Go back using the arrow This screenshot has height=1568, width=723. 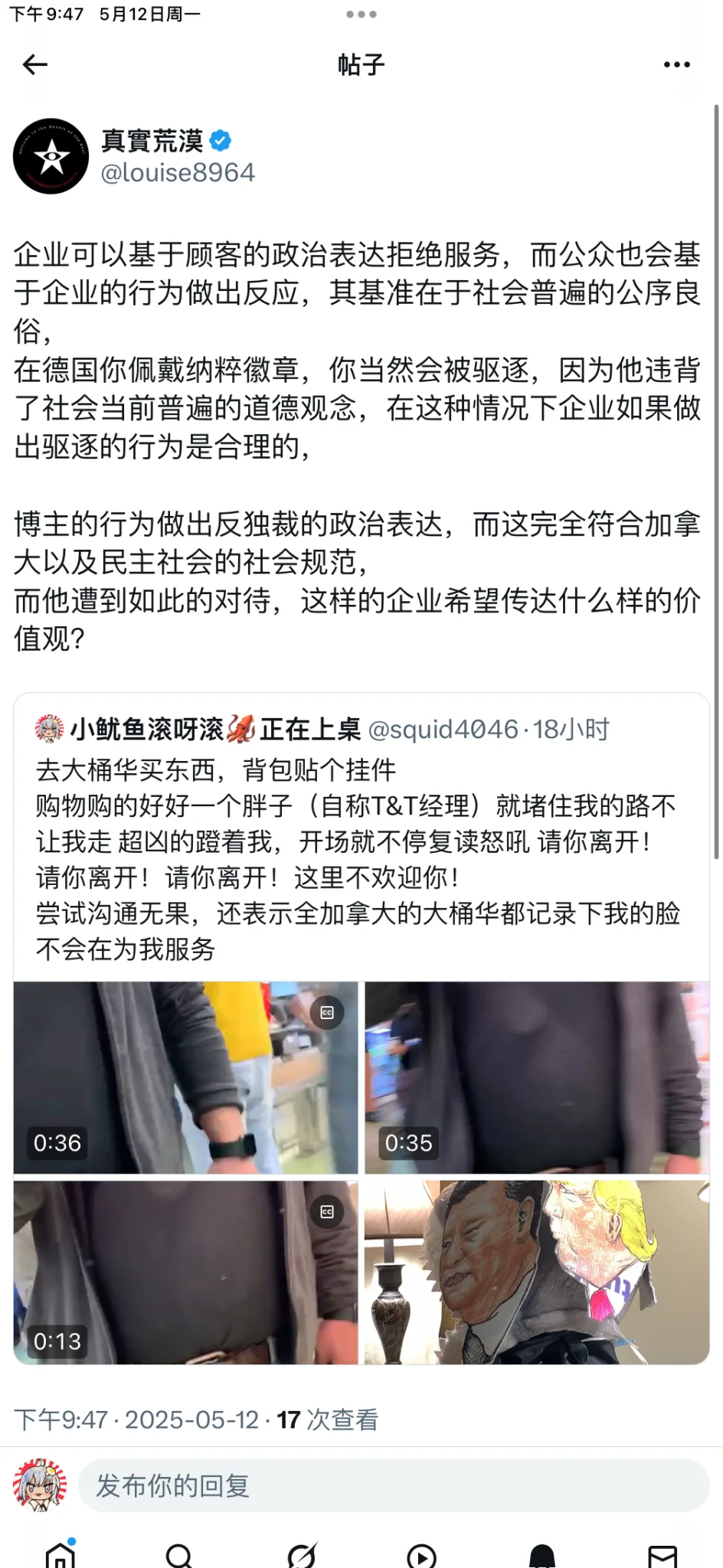coord(35,65)
